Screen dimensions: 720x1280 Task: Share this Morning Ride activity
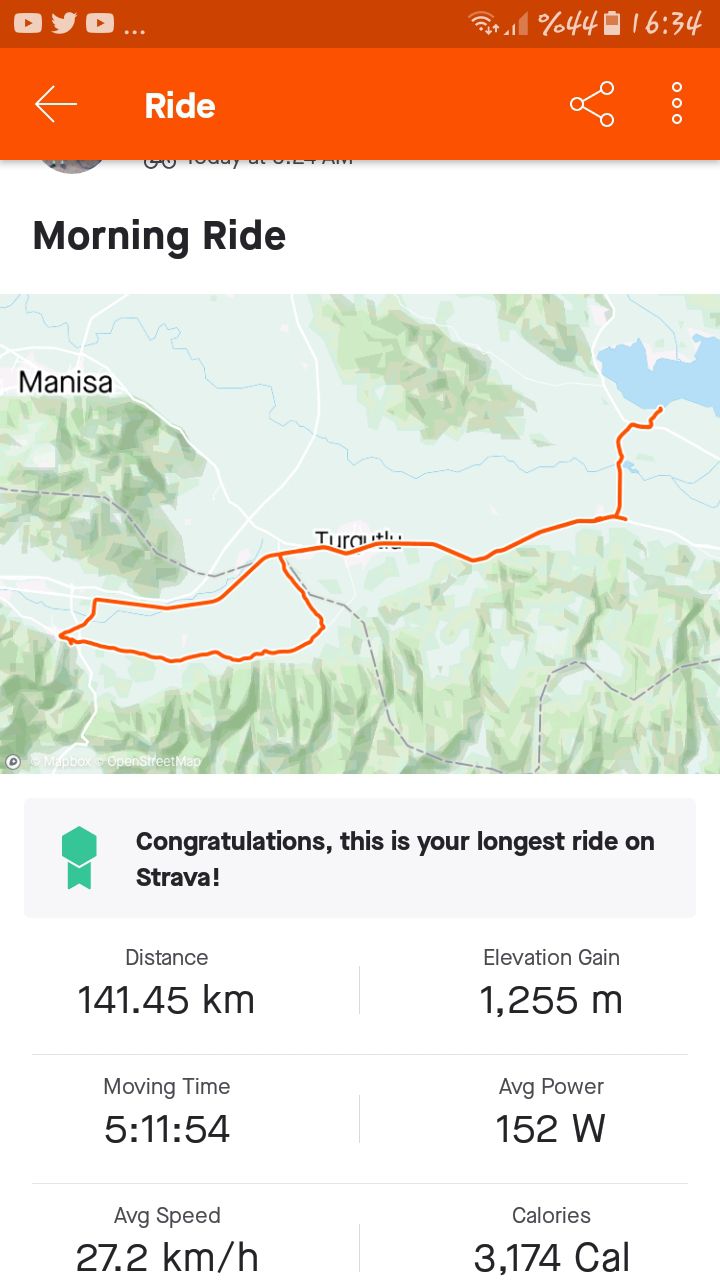592,104
